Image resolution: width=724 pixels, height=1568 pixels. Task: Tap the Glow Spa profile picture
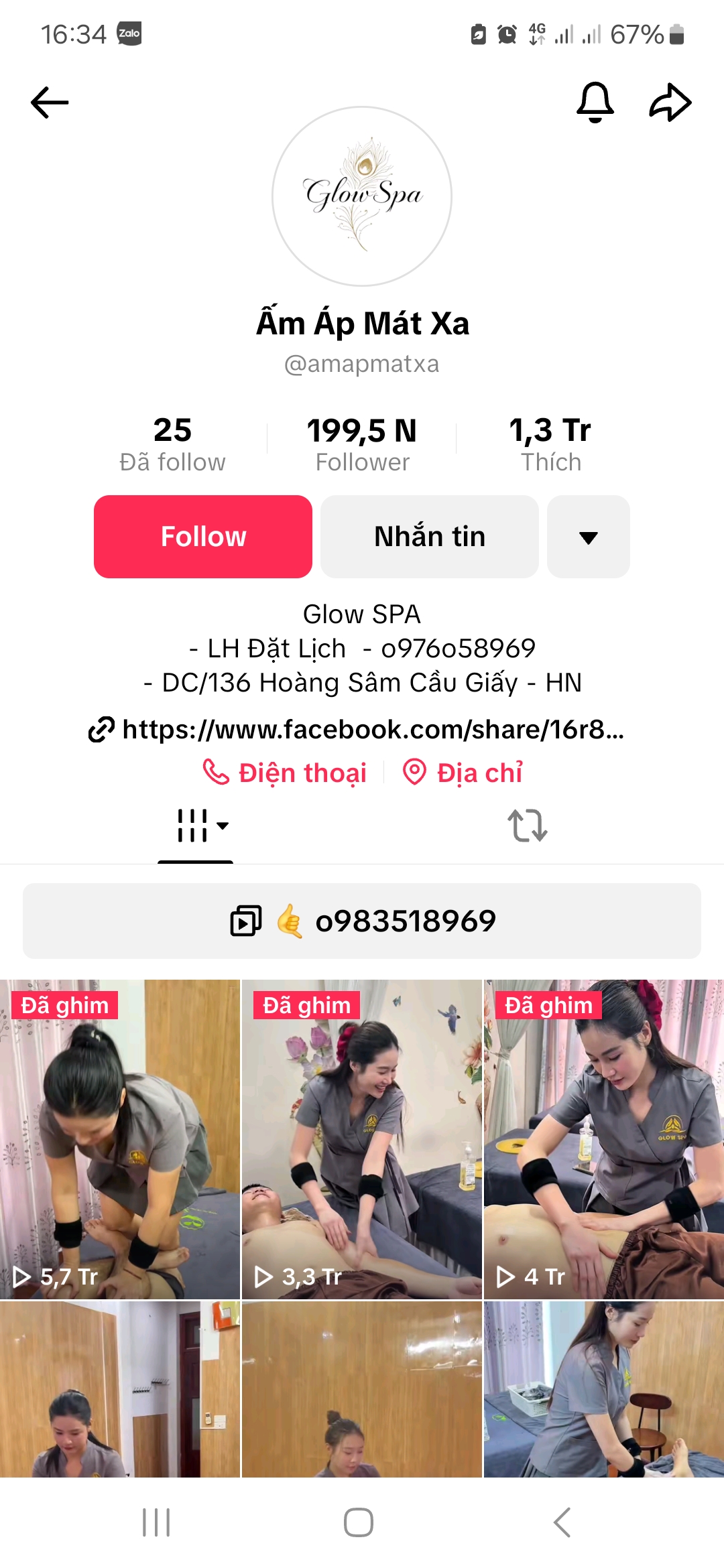click(x=362, y=196)
